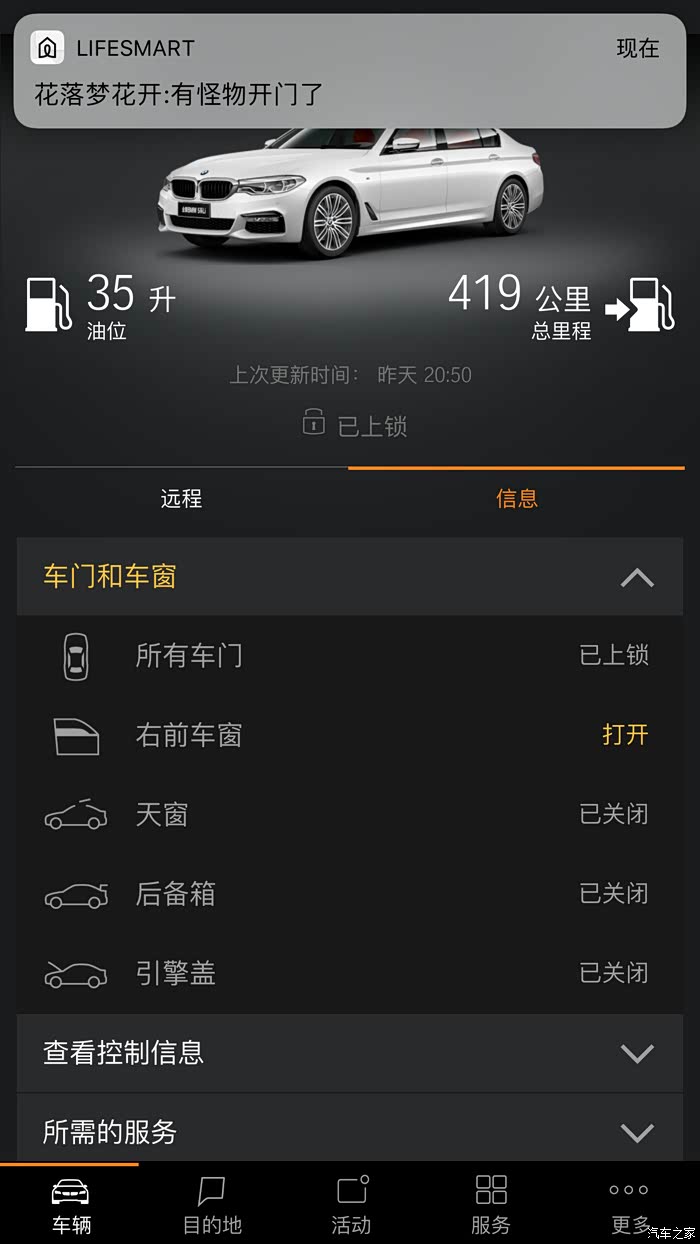Select the 信息 tab
This screenshot has height=1244, width=700.
516,498
